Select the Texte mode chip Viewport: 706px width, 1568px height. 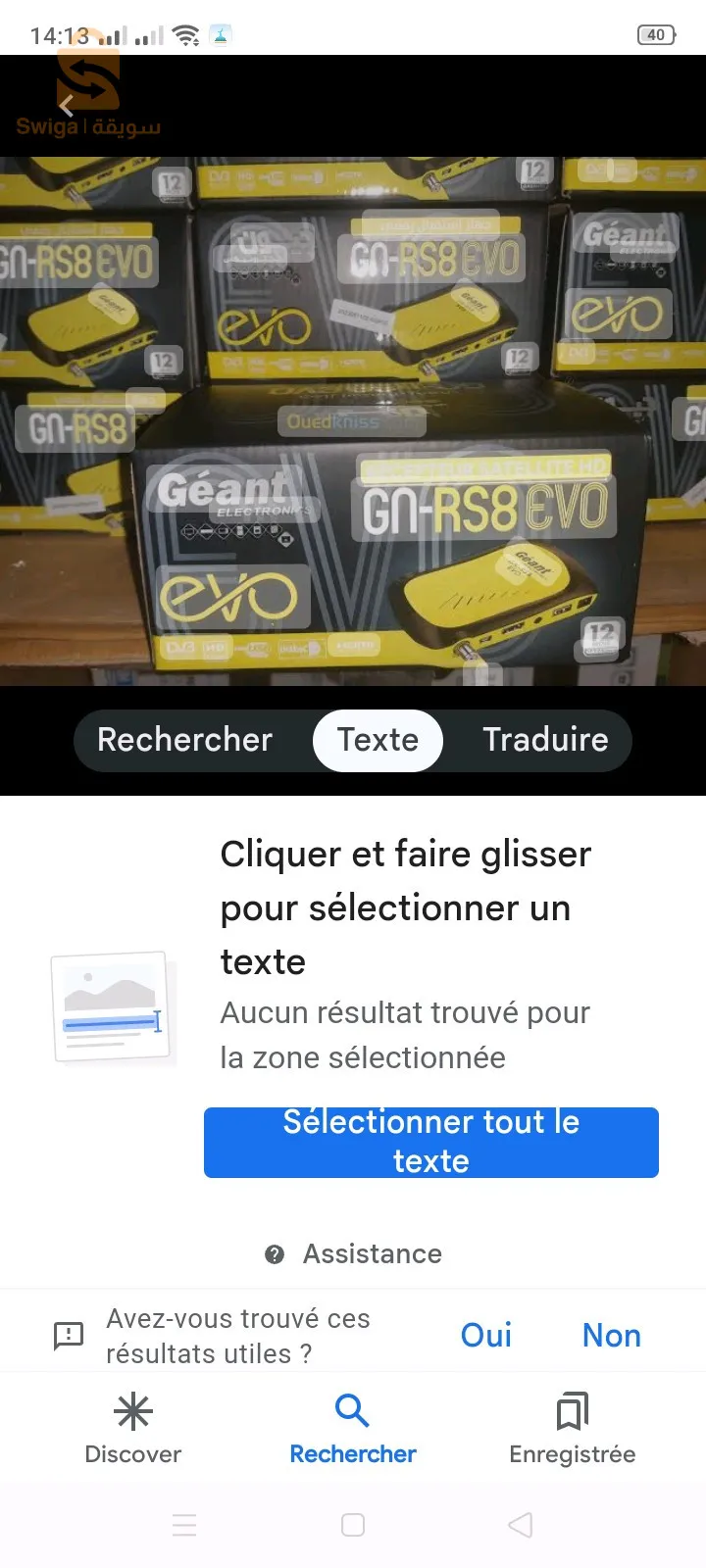point(378,740)
